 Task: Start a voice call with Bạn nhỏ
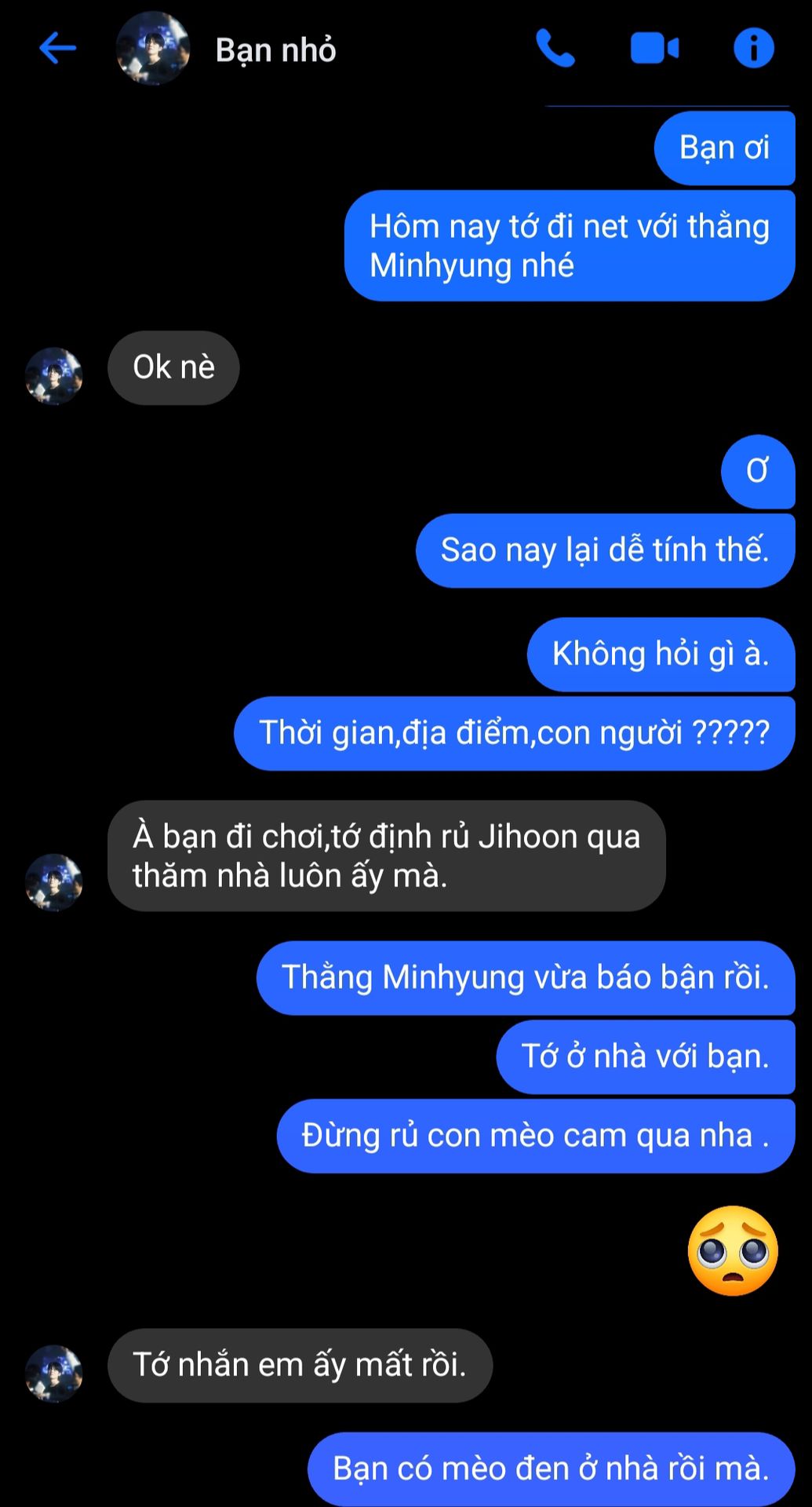pos(555,49)
